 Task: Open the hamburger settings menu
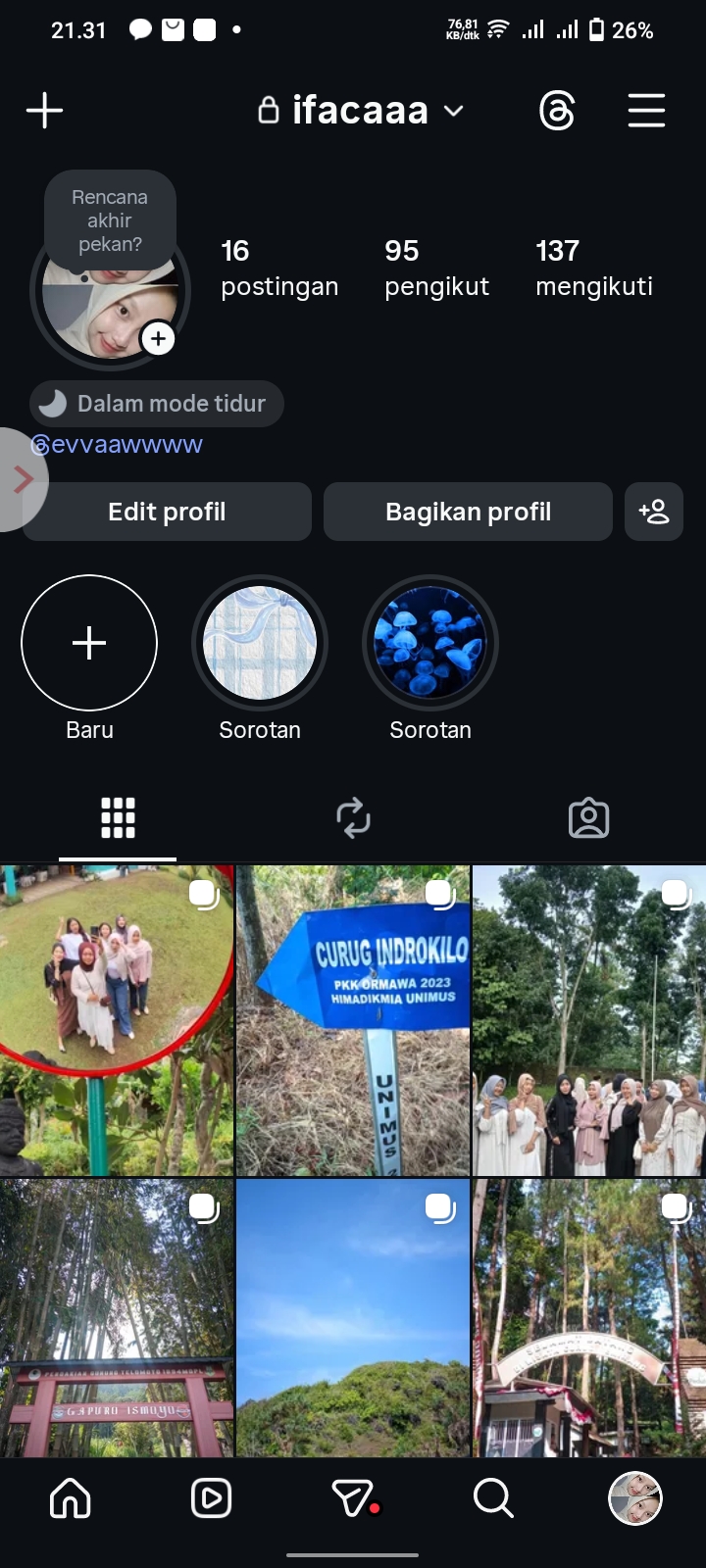click(646, 111)
